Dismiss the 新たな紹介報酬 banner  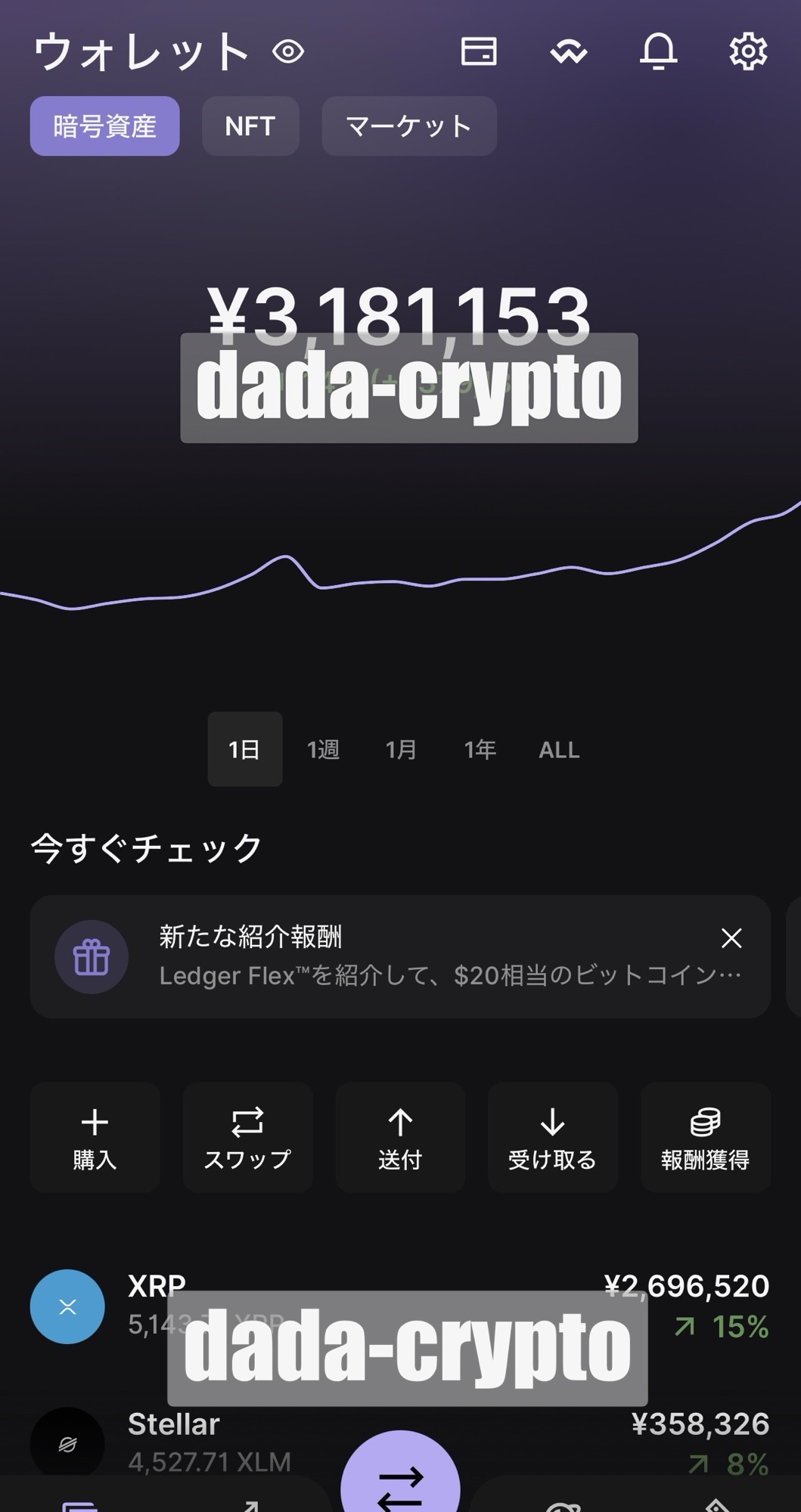pos(731,938)
